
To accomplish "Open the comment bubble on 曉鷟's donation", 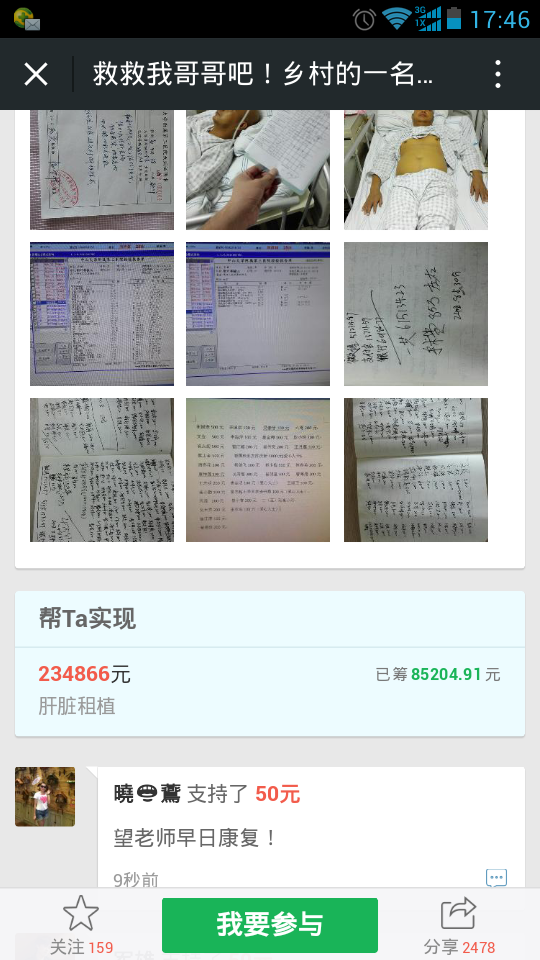I will 497,879.
